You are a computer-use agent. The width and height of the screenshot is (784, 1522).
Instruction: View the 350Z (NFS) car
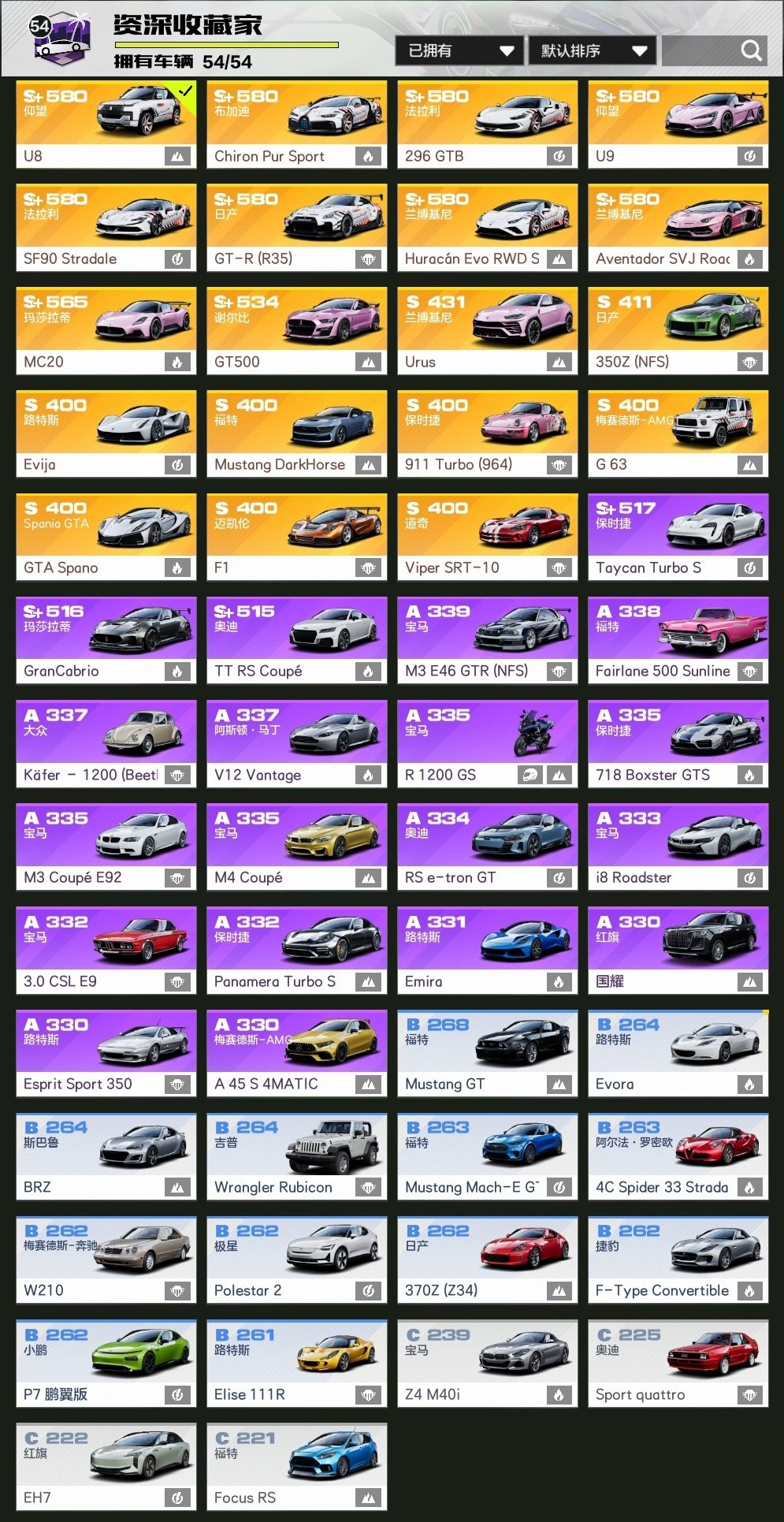tap(678, 331)
